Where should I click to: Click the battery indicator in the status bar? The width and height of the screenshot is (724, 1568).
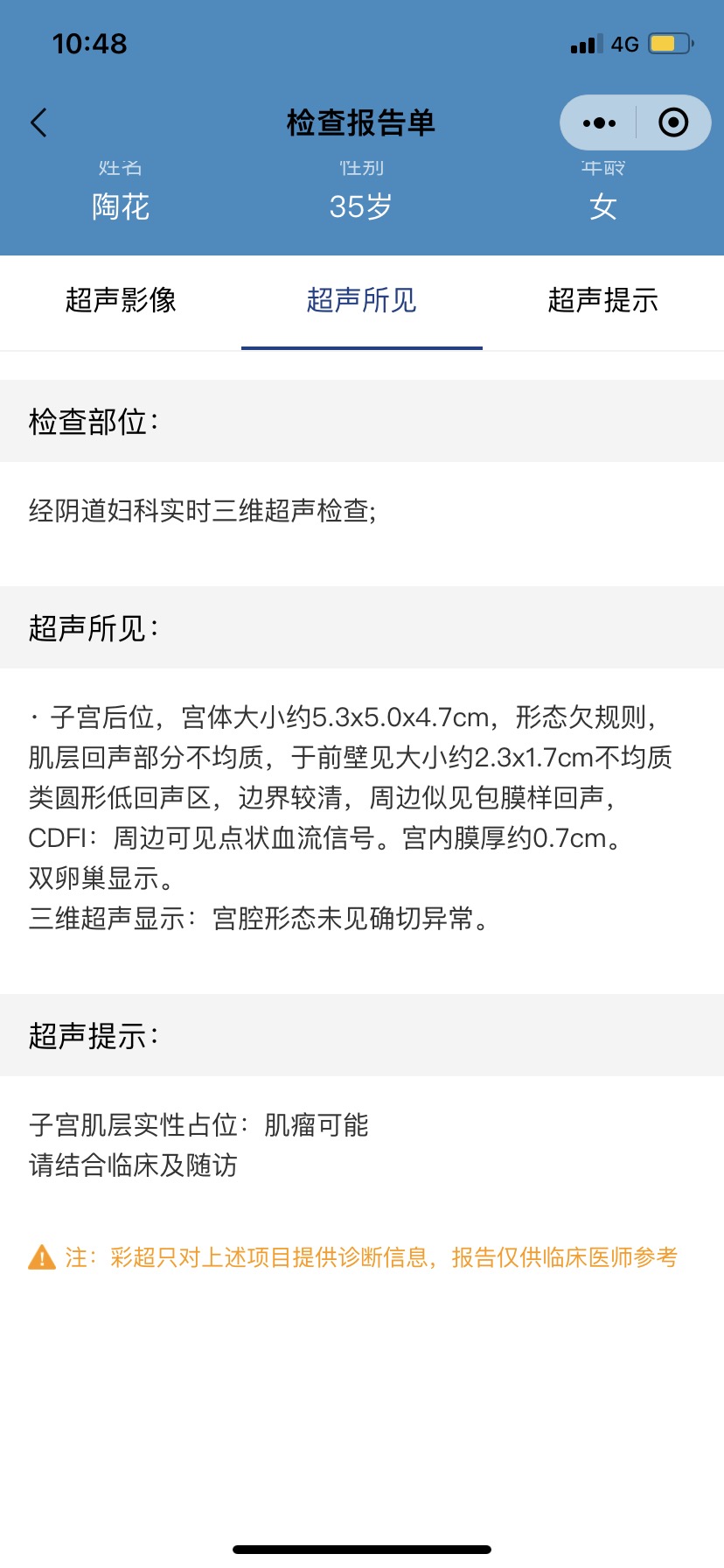(668, 42)
